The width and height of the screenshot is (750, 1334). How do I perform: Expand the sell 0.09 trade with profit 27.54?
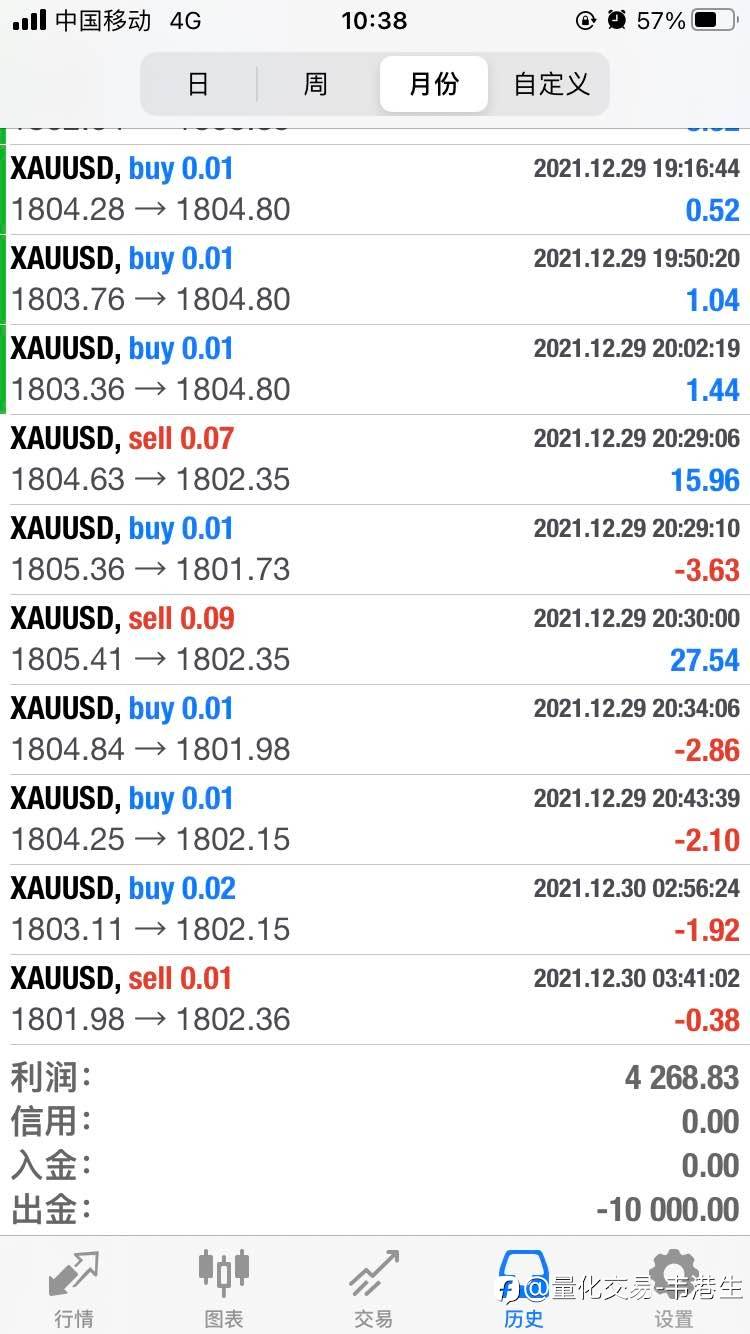(x=375, y=640)
